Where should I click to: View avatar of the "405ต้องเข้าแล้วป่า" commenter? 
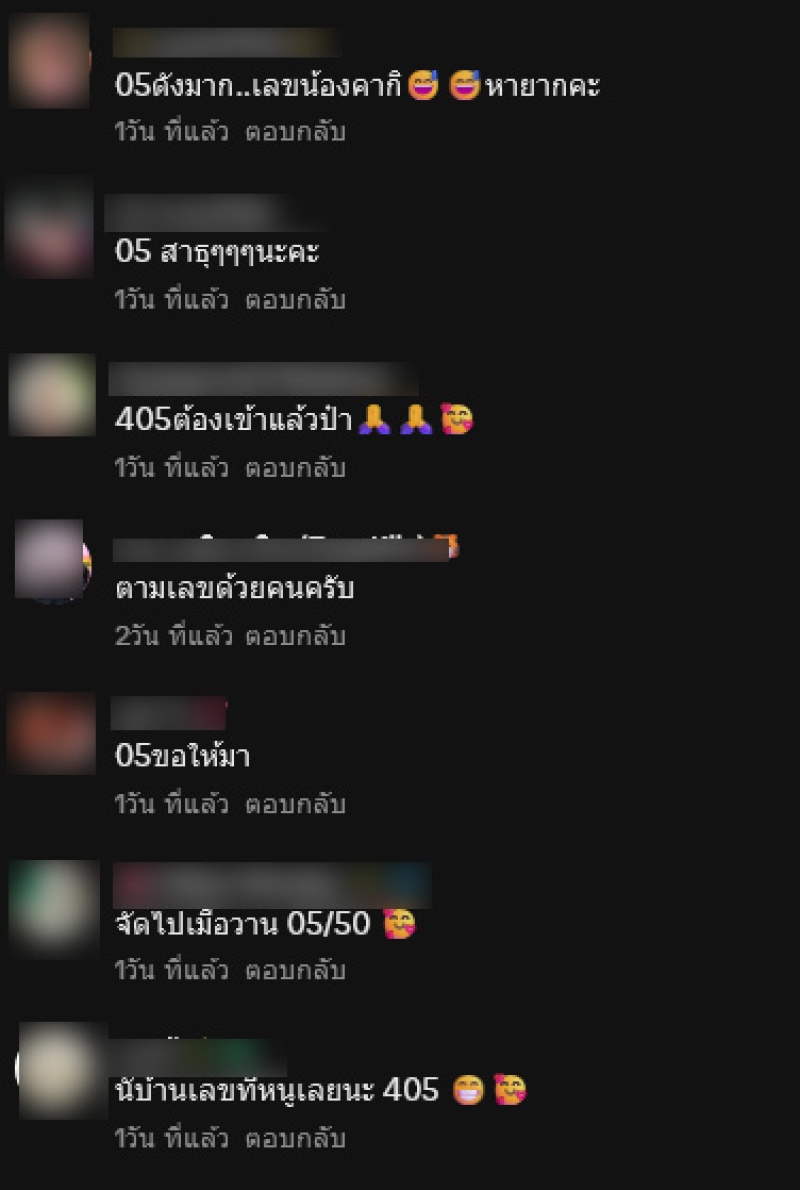point(51,396)
